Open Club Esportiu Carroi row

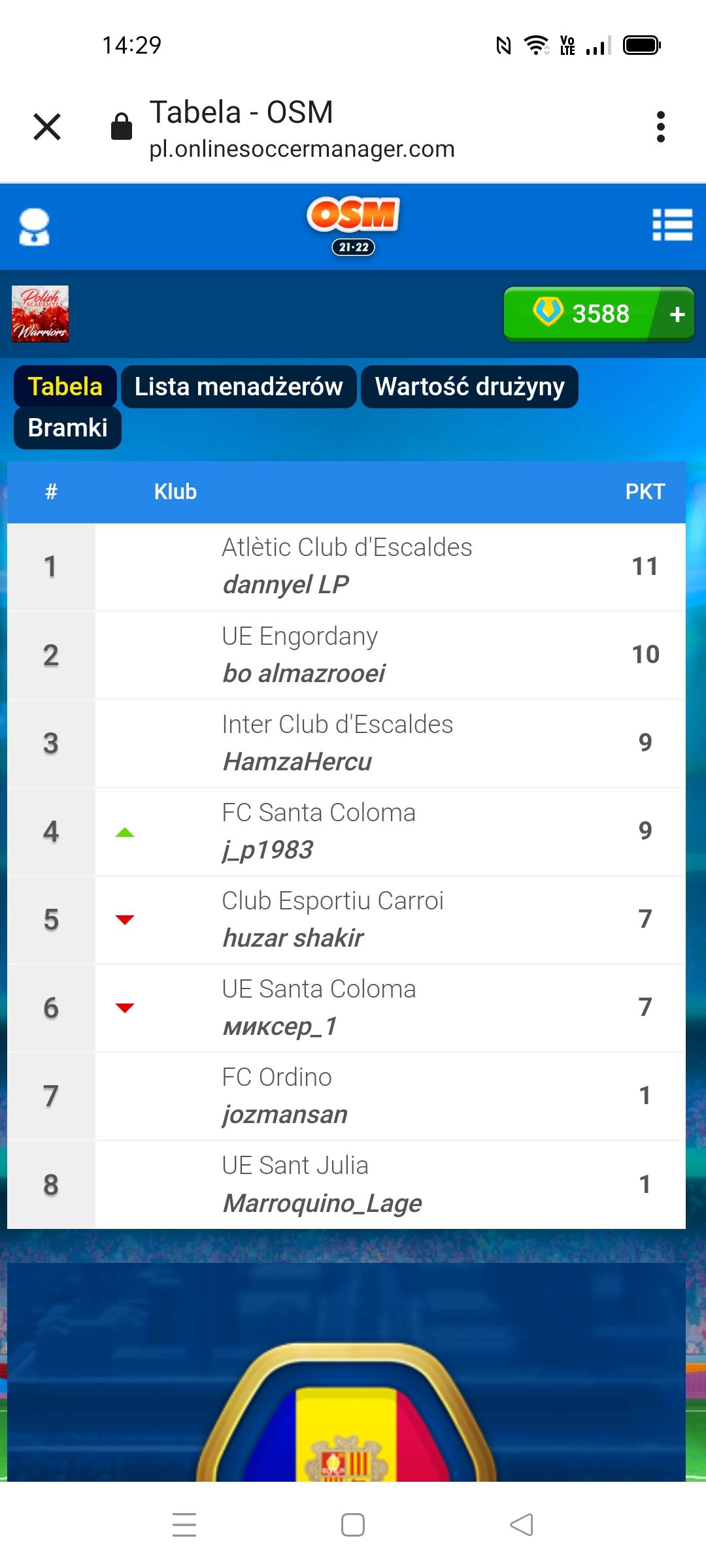coord(346,920)
